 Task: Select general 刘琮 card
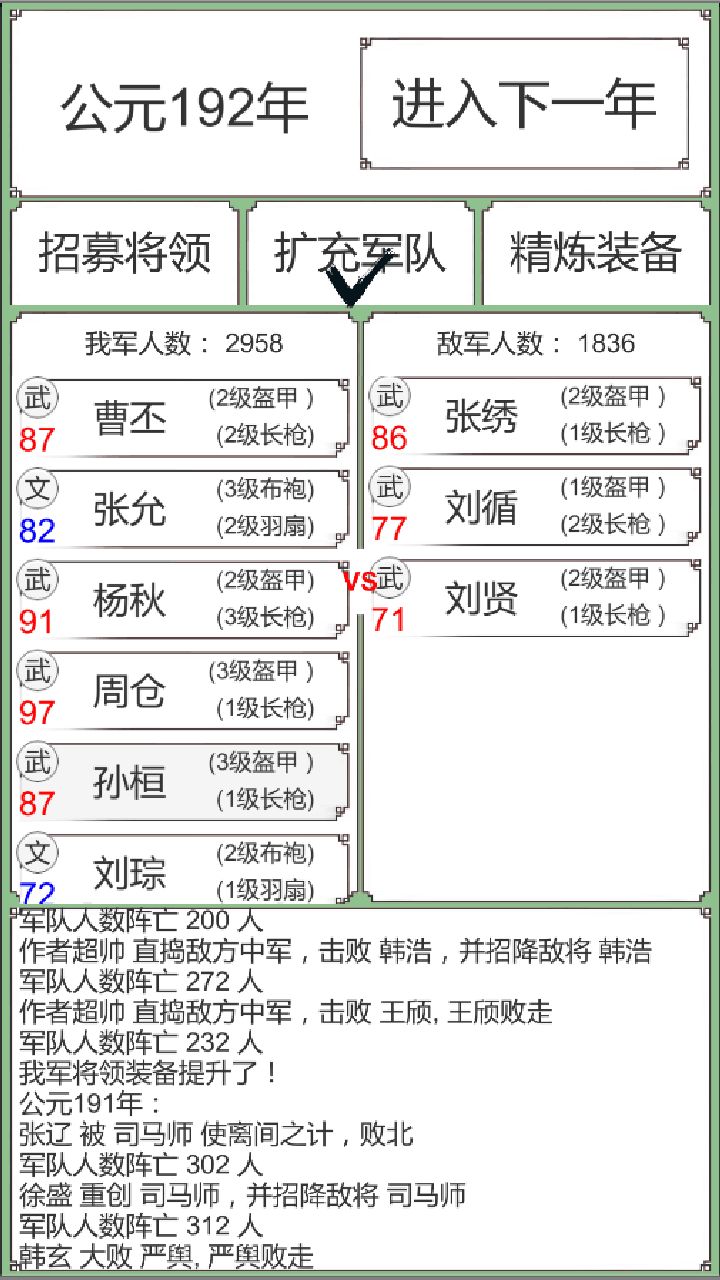[184, 870]
